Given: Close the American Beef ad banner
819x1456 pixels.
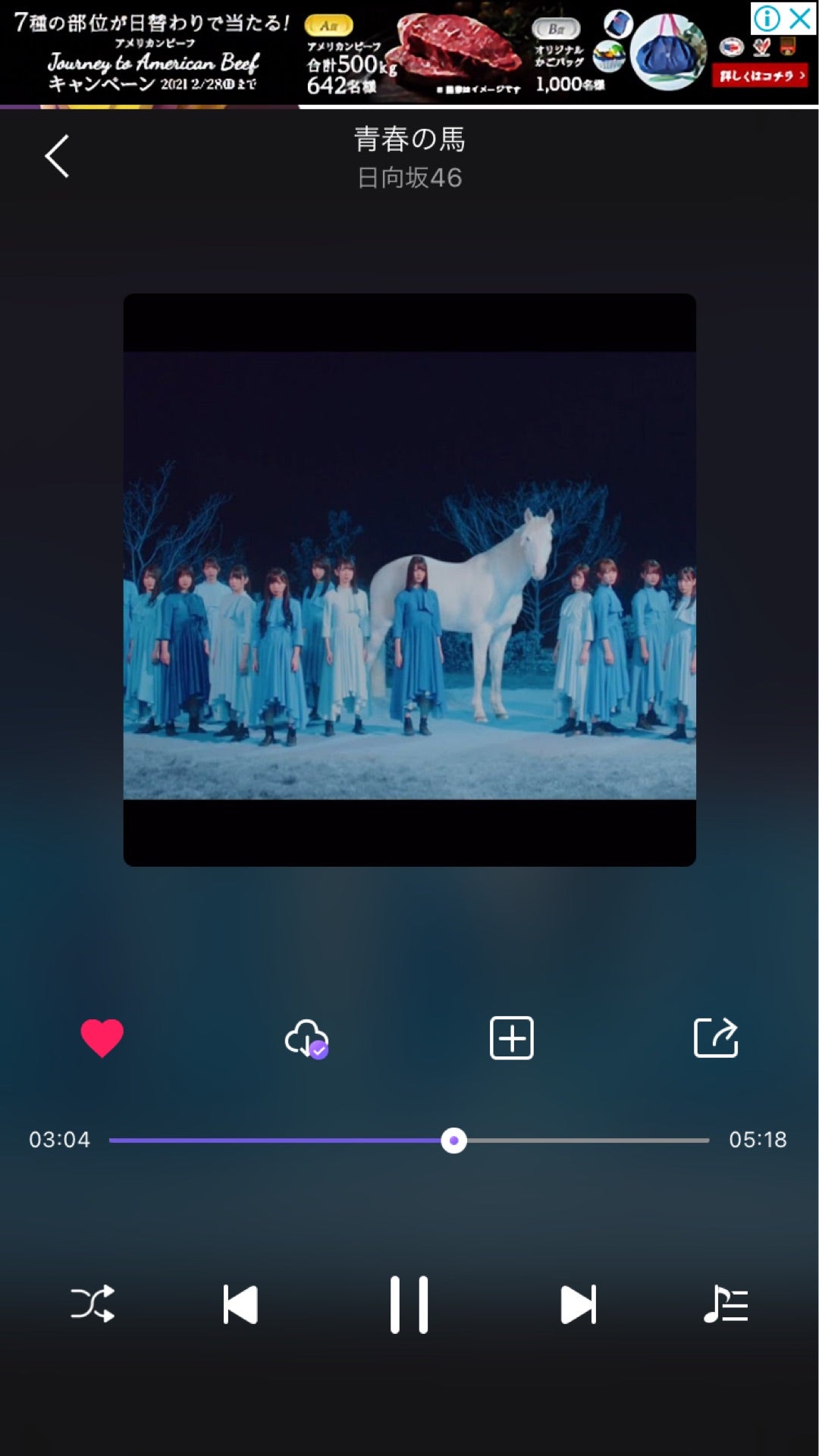Looking at the screenshot, I should tap(801, 18).
